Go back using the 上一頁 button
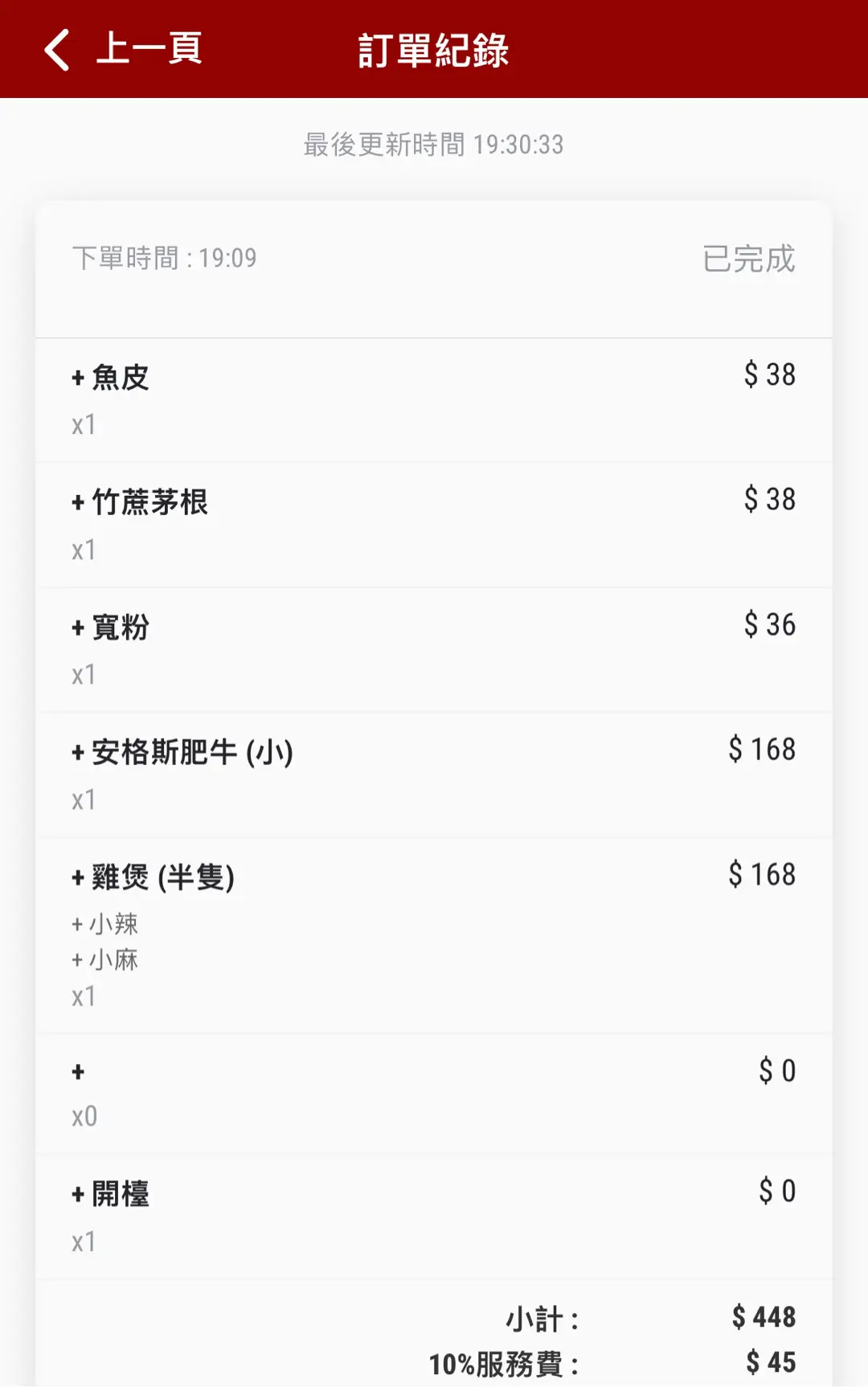The image size is (868, 1387). 122,50
